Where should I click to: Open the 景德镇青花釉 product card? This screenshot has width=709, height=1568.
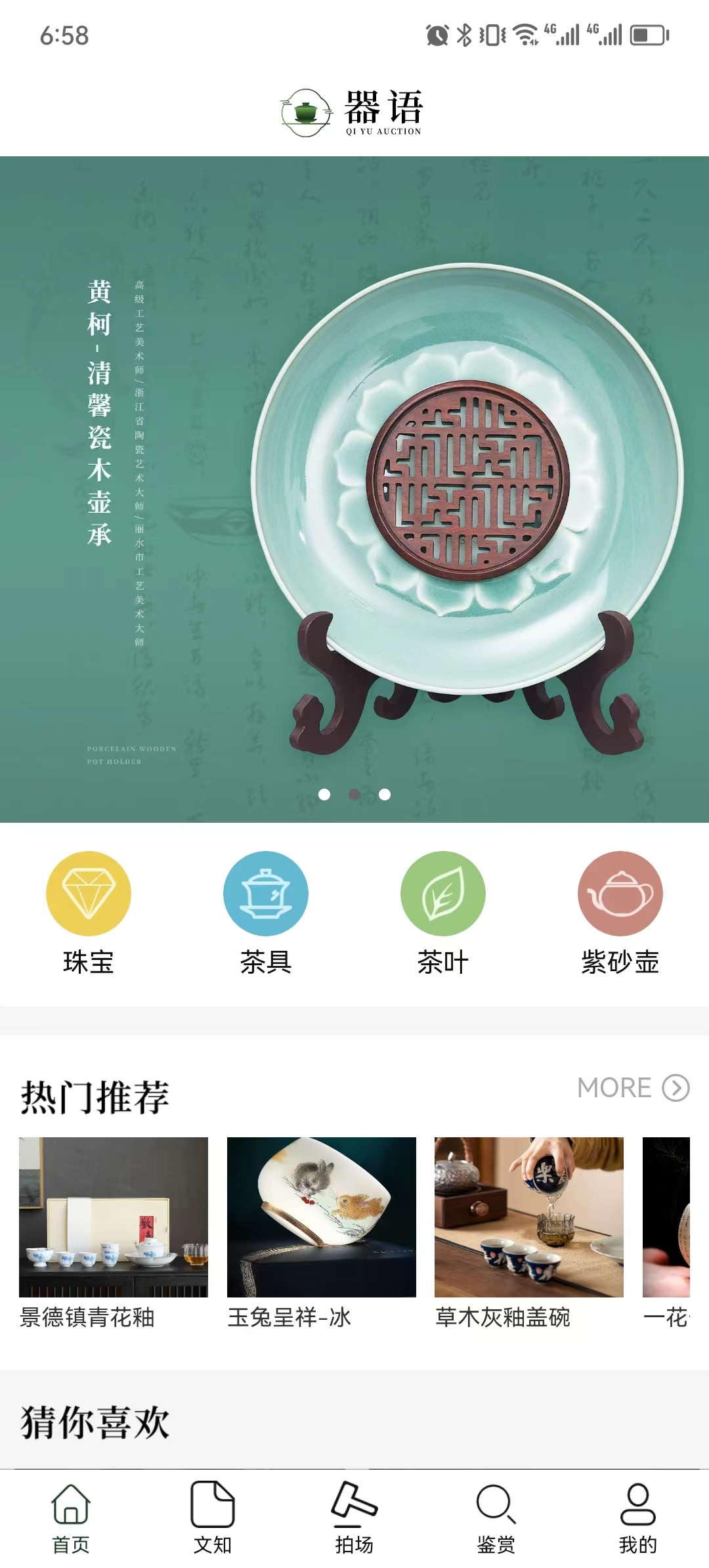[x=114, y=1233]
